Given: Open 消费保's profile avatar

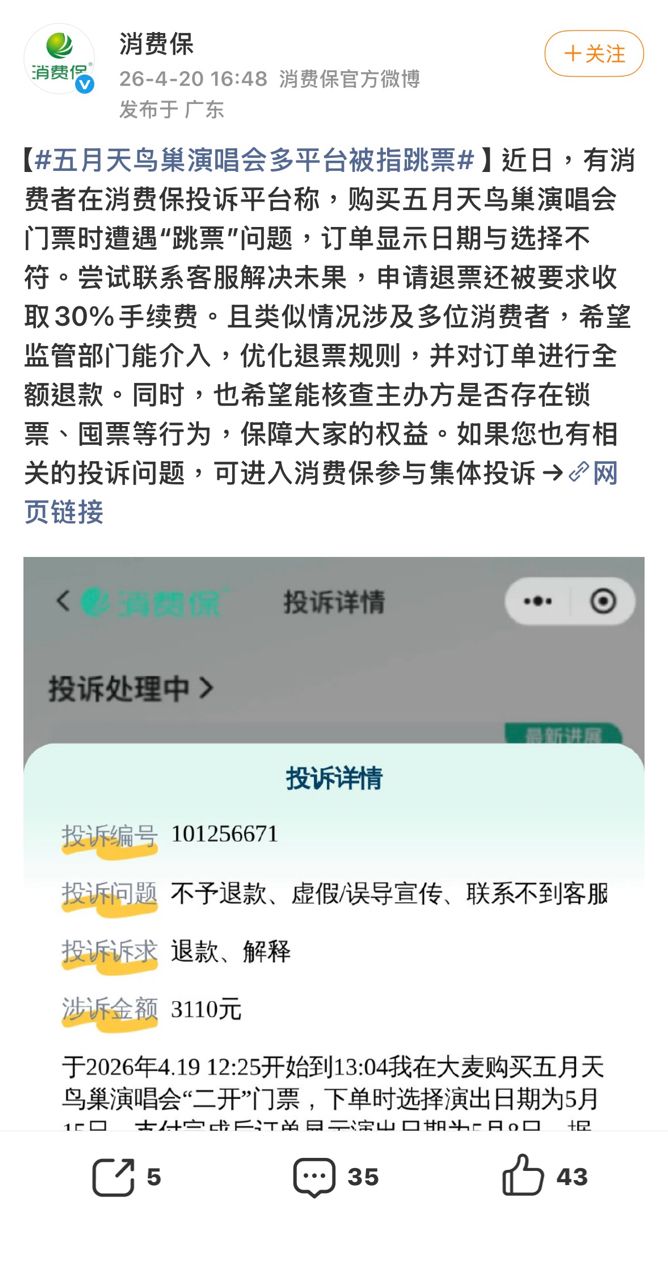Looking at the screenshot, I should tap(59, 59).
